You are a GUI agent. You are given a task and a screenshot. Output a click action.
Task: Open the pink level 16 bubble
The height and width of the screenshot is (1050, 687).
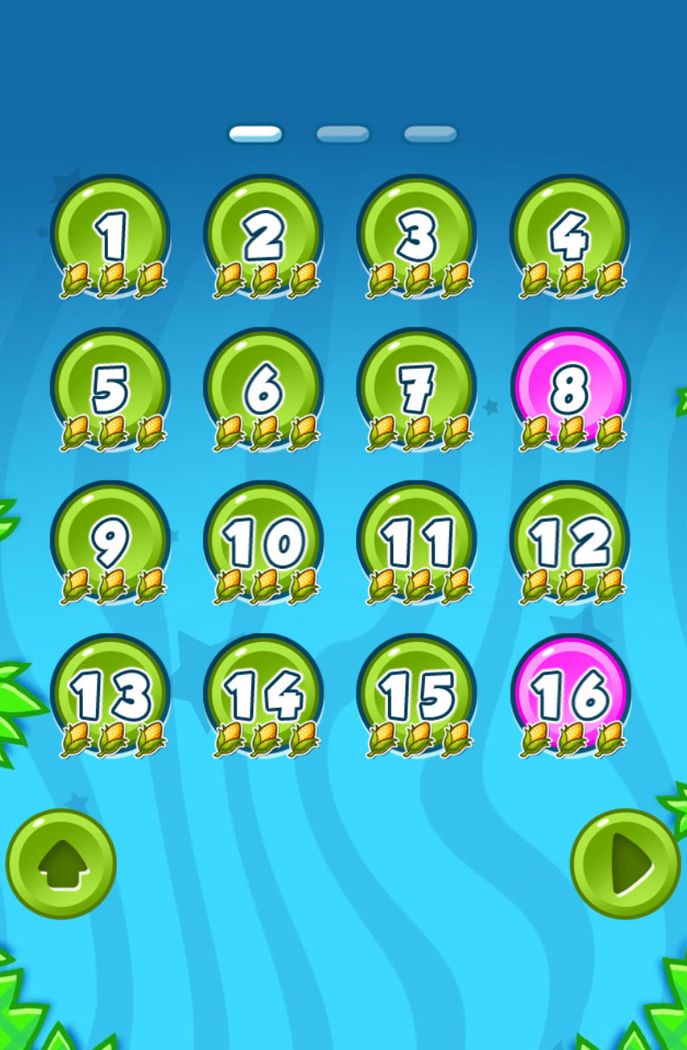coord(569,695)
